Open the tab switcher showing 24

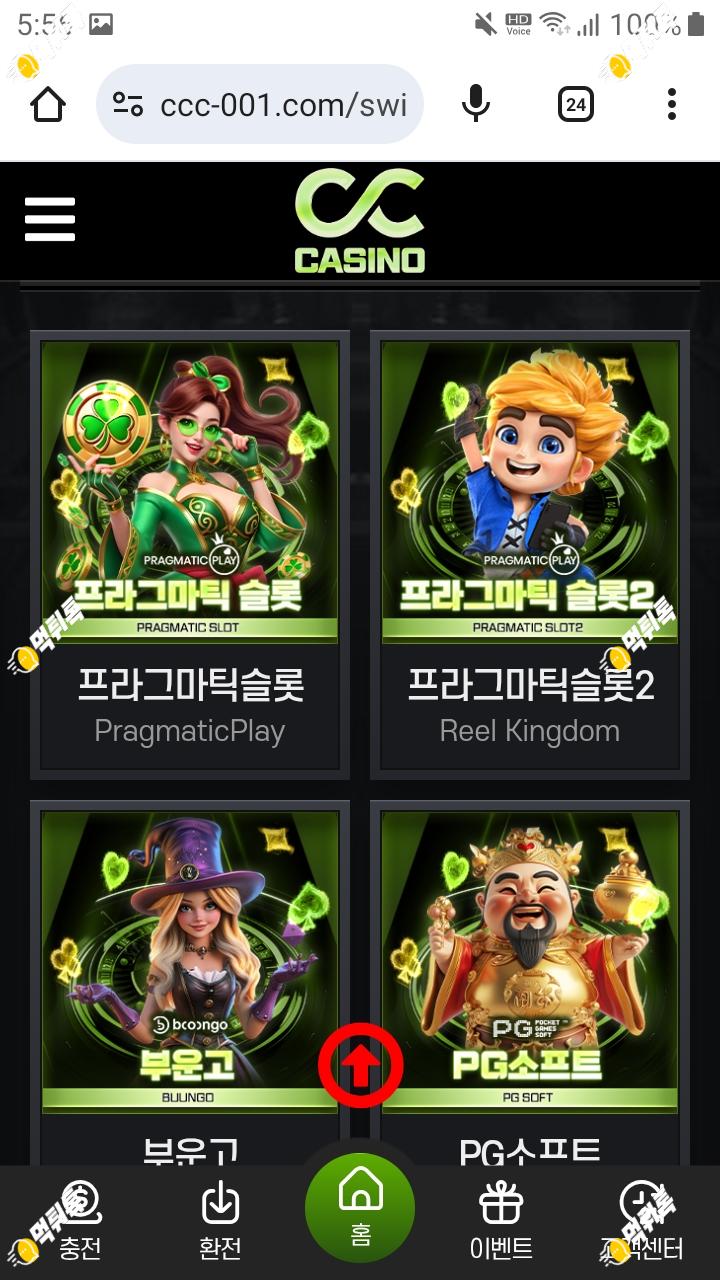(x=575, y=104)
